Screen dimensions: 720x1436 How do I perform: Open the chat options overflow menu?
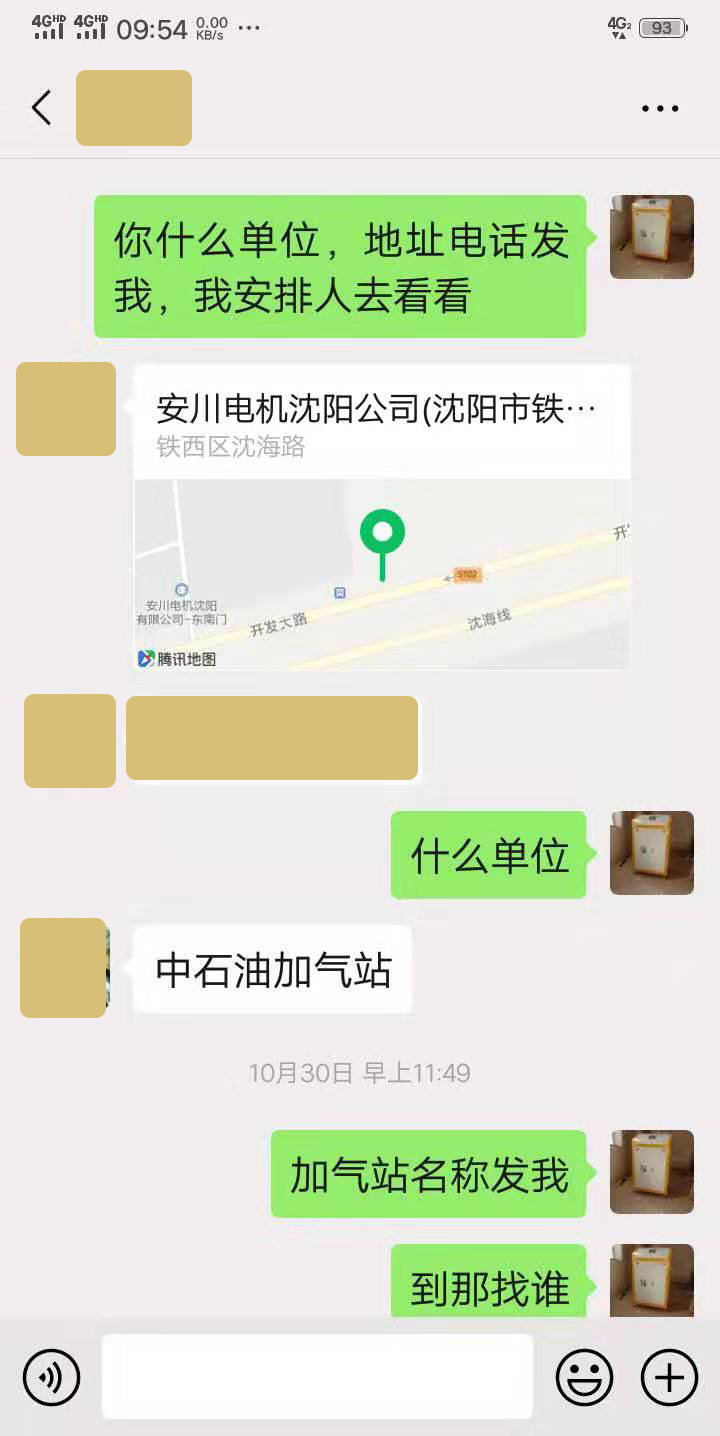pos(660,108)
